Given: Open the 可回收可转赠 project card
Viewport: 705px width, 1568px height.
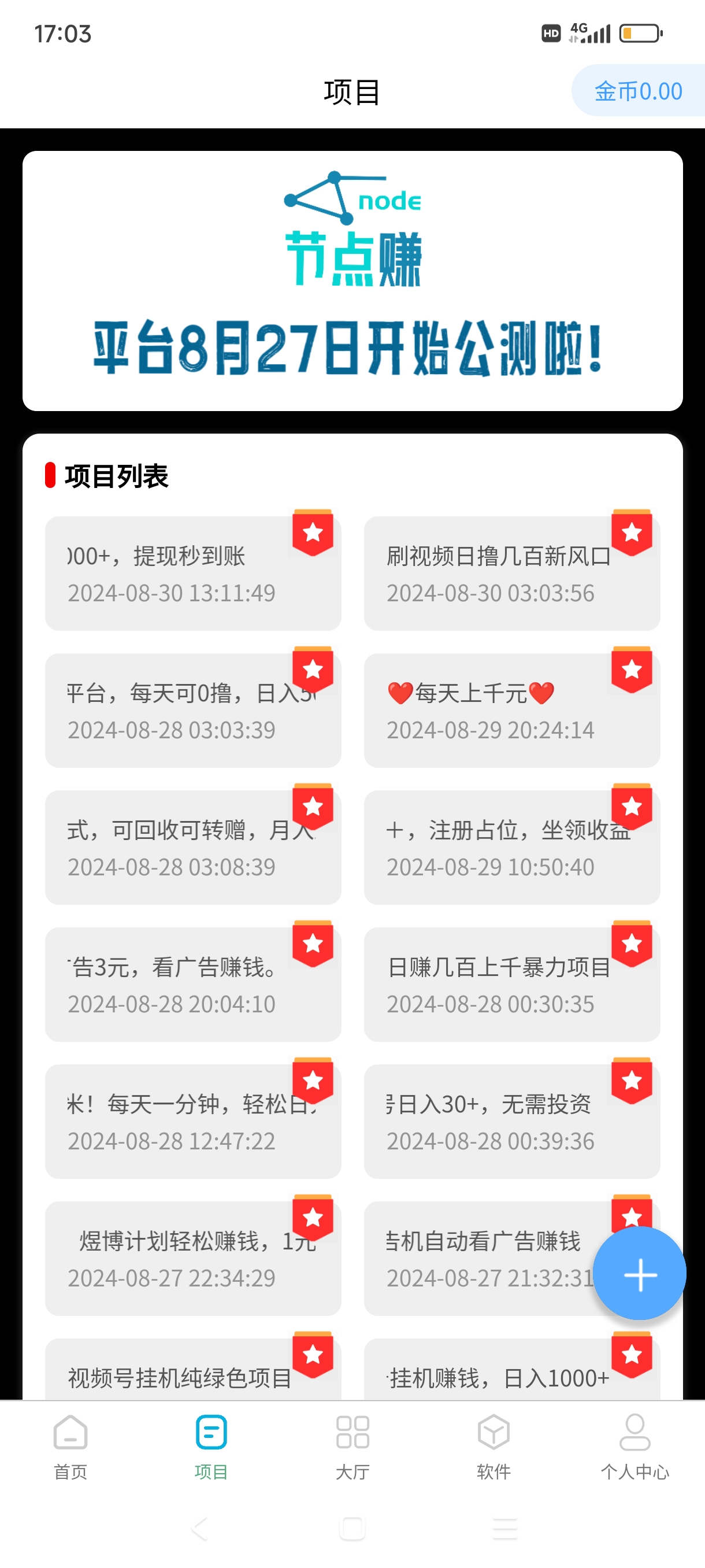Looking at the screenshot, I should 193,847.
